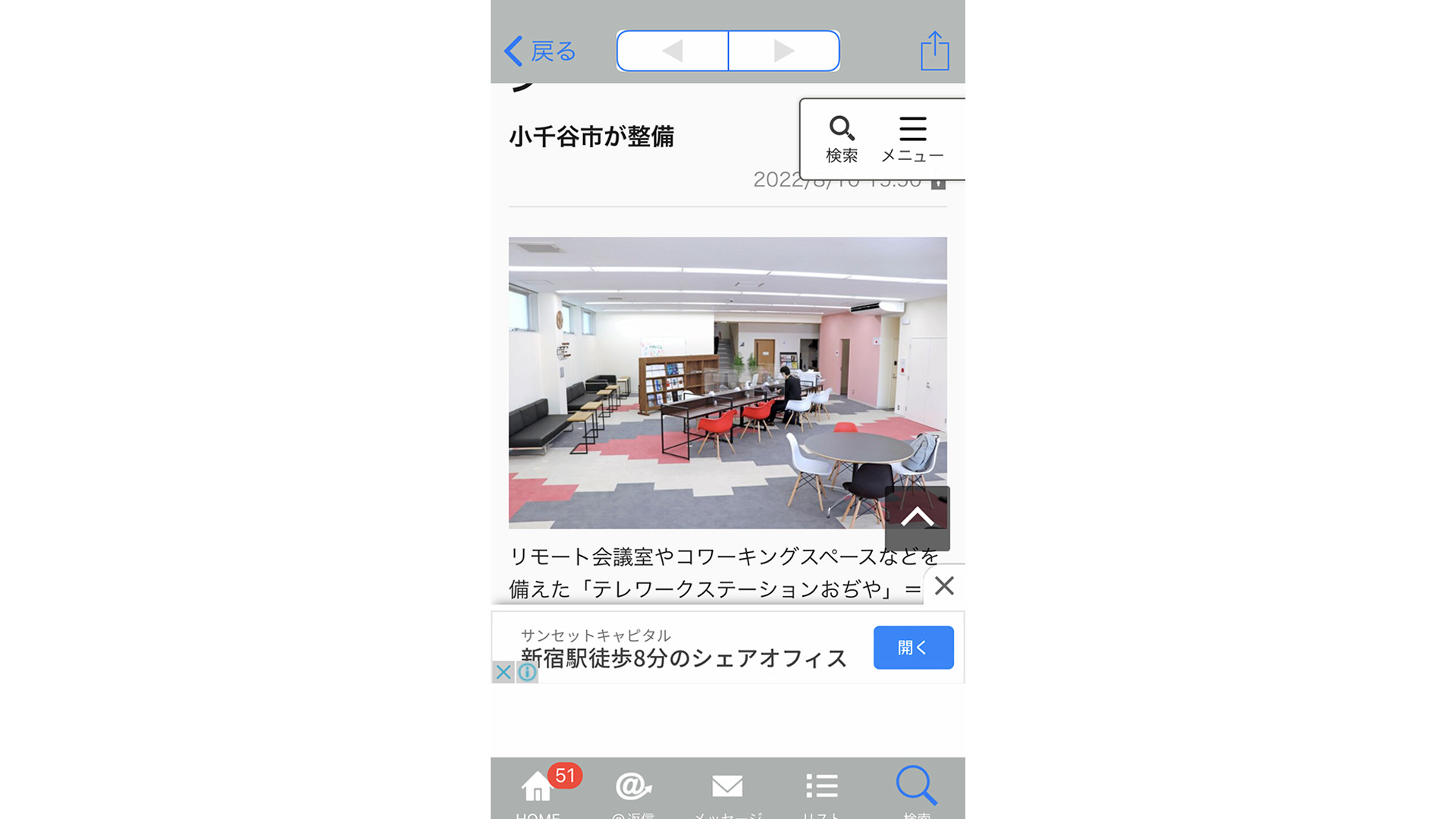Navigate to the previous web page

(672, 51)
